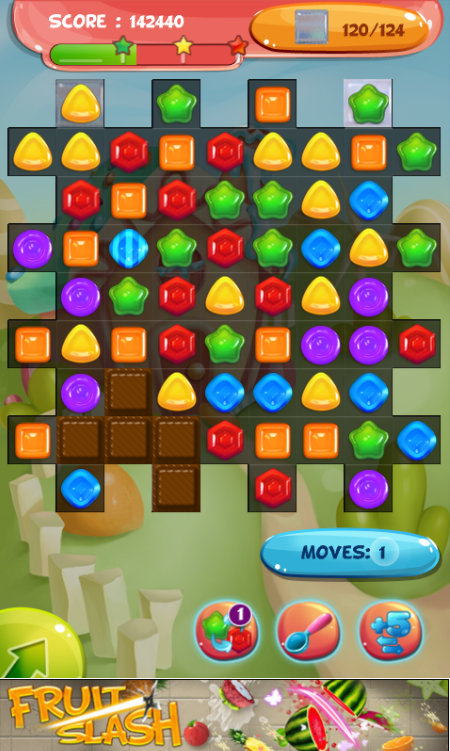Use the plus five moves booster

click(x=391, y=631)
